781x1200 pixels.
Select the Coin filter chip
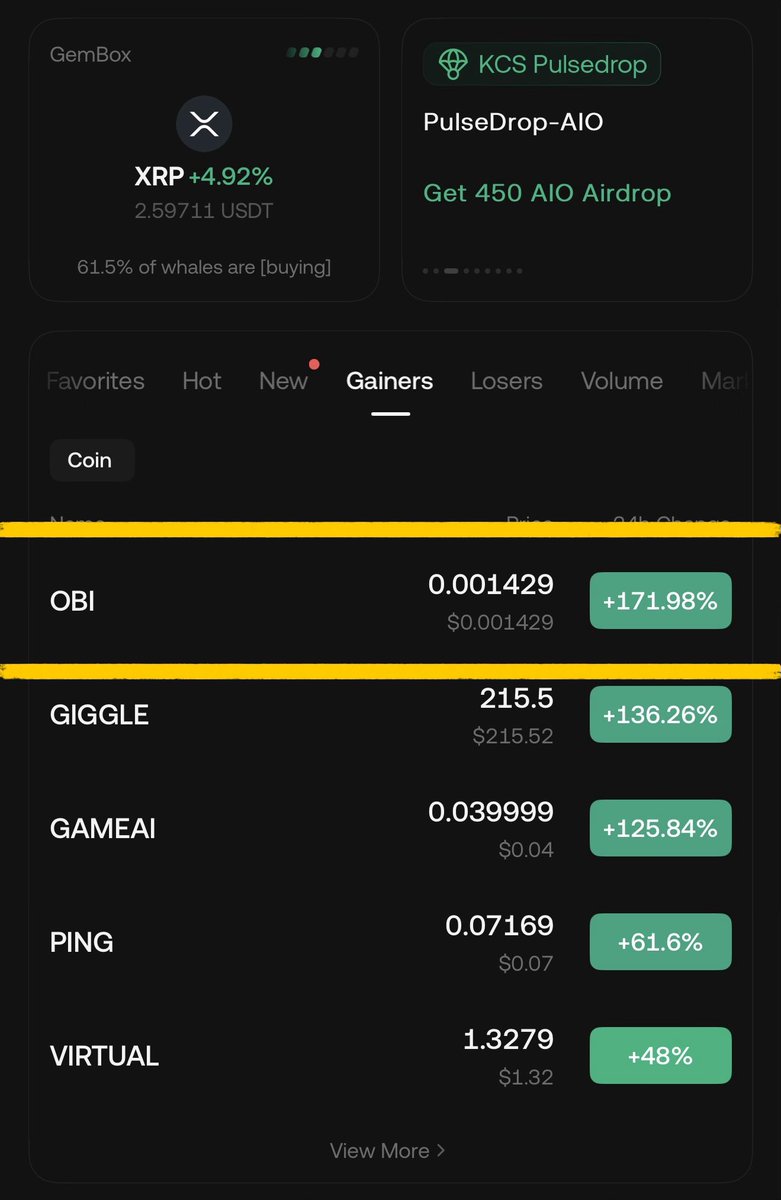pyautogui.click(x=90, y=461)
